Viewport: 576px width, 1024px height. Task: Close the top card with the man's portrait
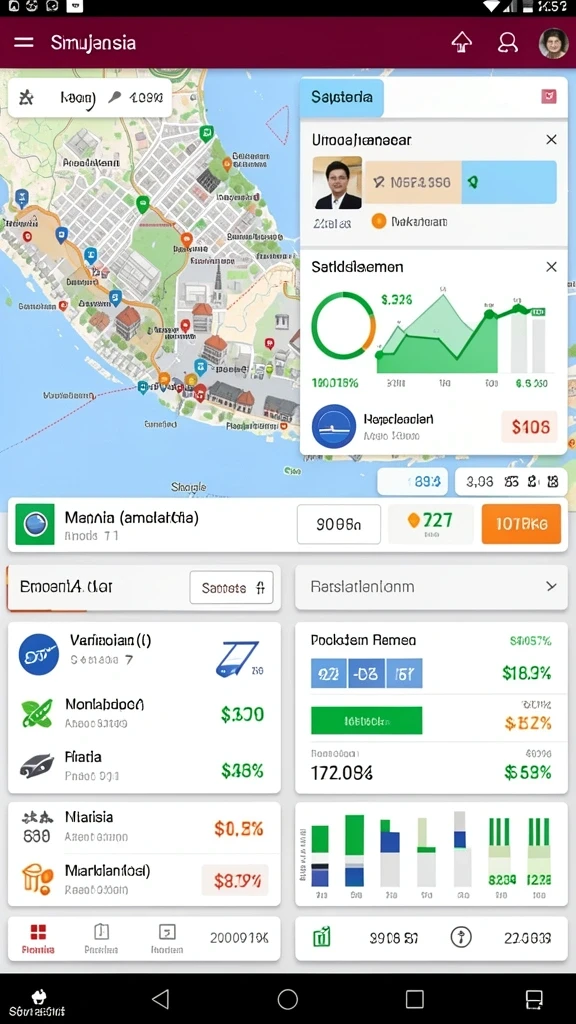tap(551, 140)
